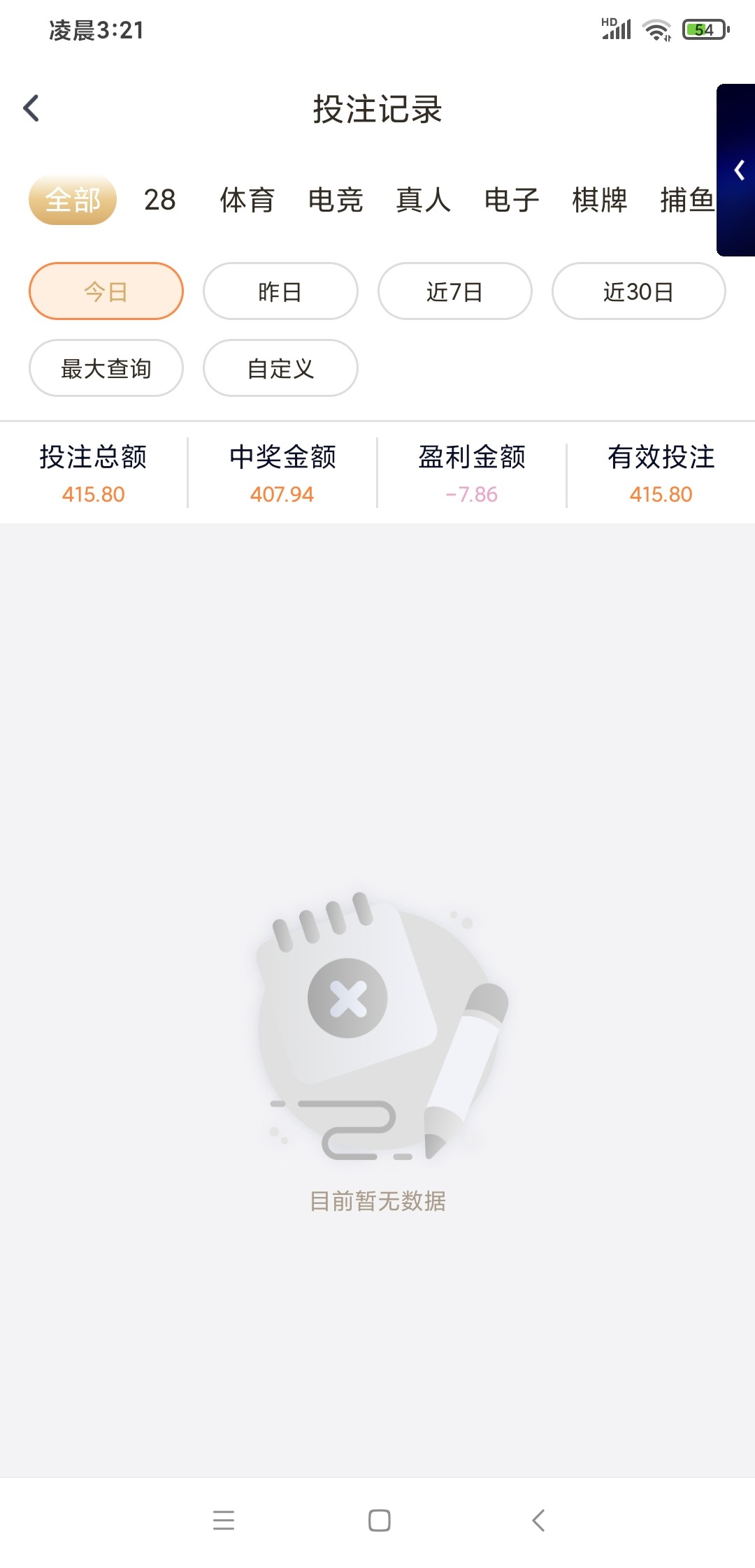
Task: Switch to the 28 tab
Action: click(159, 201)
